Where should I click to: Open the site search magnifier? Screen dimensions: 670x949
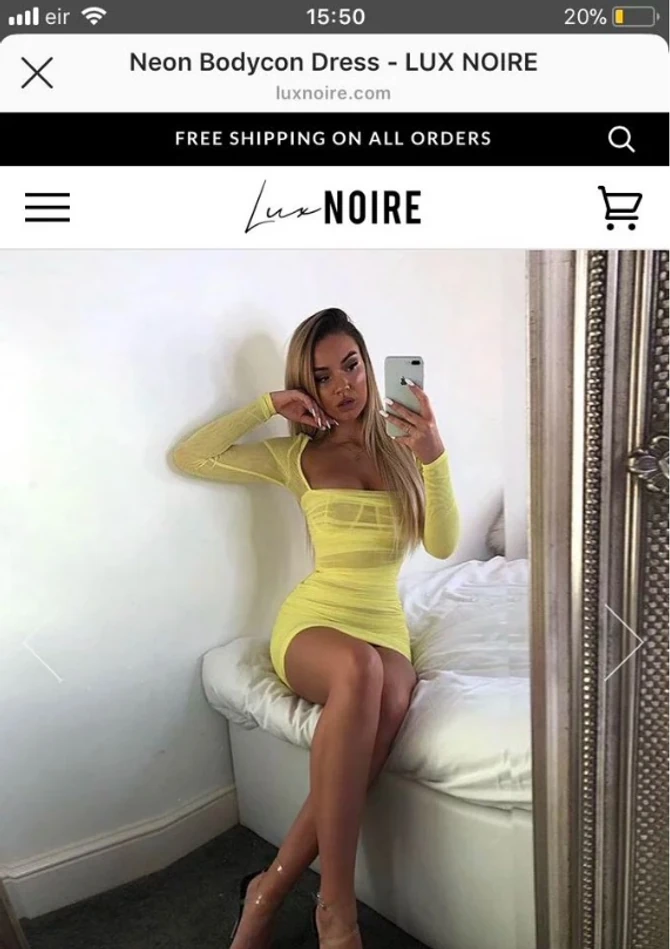point(621,139)
